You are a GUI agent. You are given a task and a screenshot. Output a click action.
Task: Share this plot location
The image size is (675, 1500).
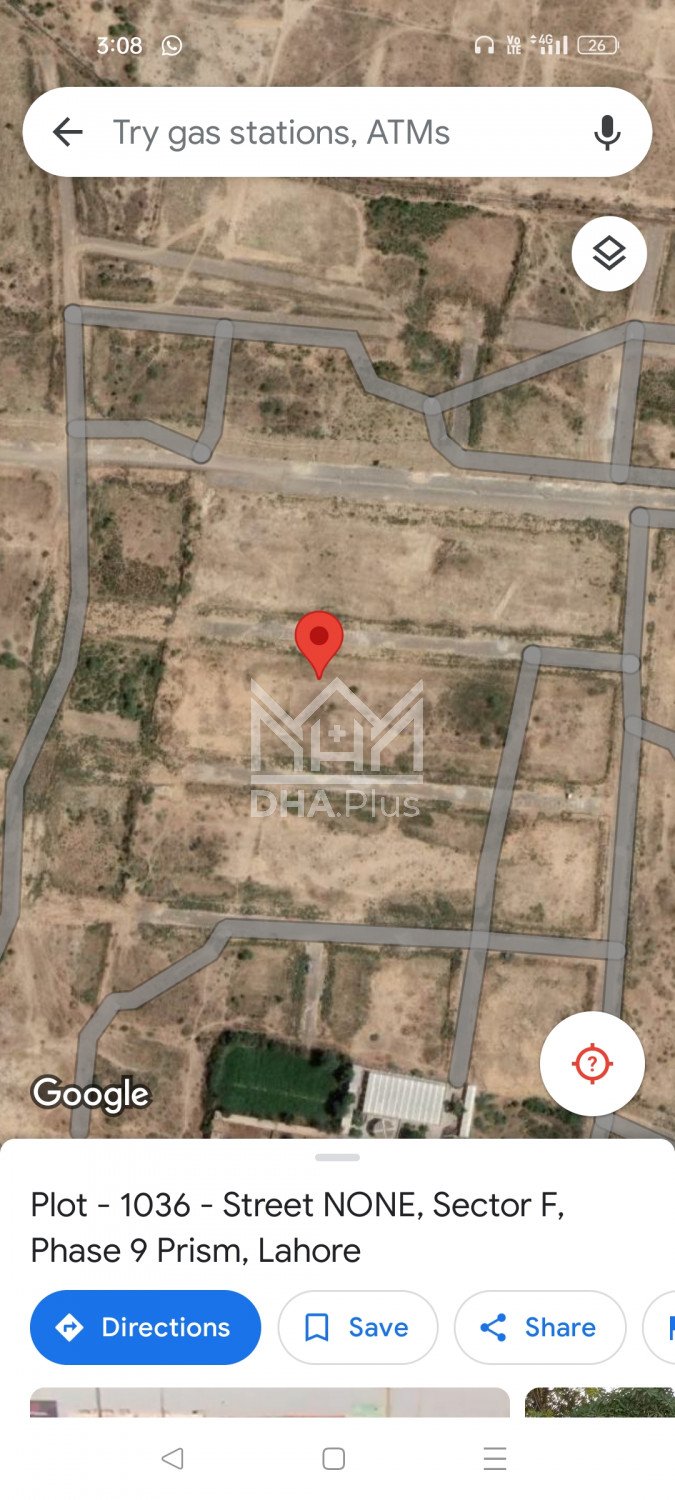(539, 1327)
